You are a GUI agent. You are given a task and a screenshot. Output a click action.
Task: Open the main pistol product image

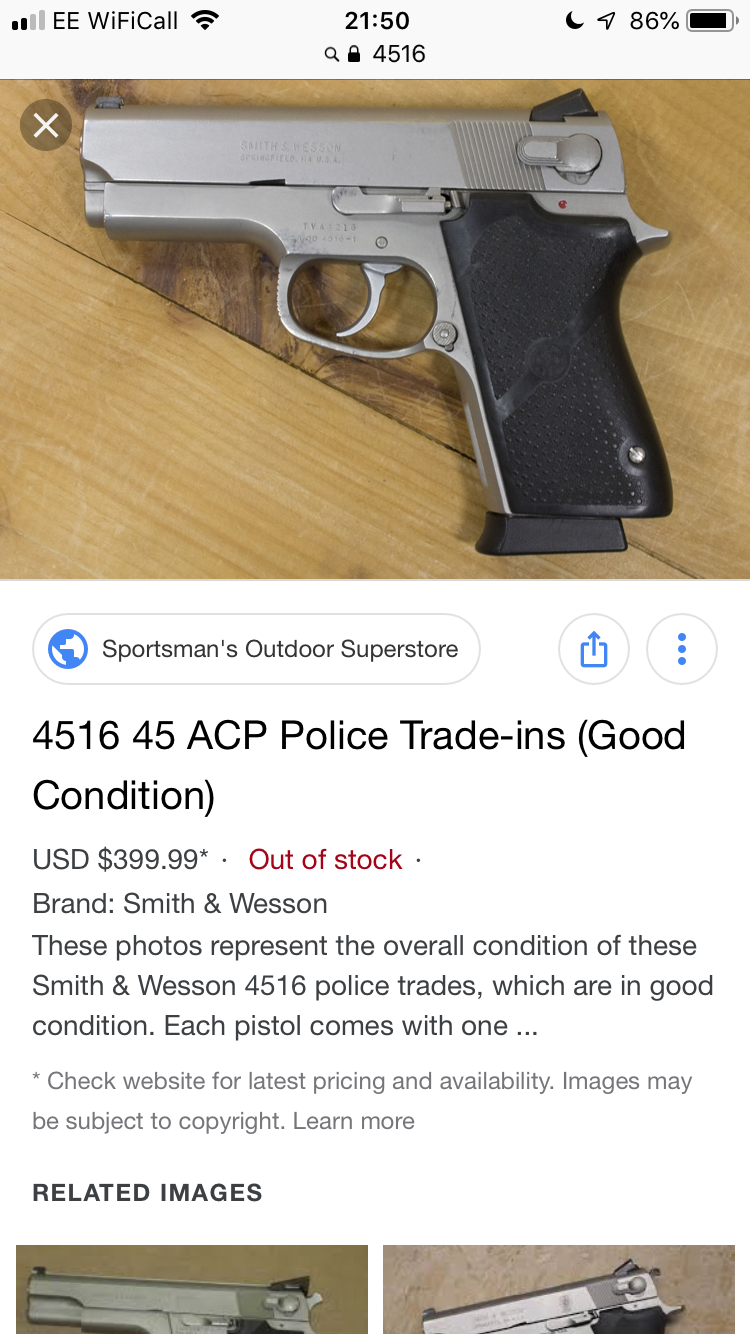coord(375,330)
